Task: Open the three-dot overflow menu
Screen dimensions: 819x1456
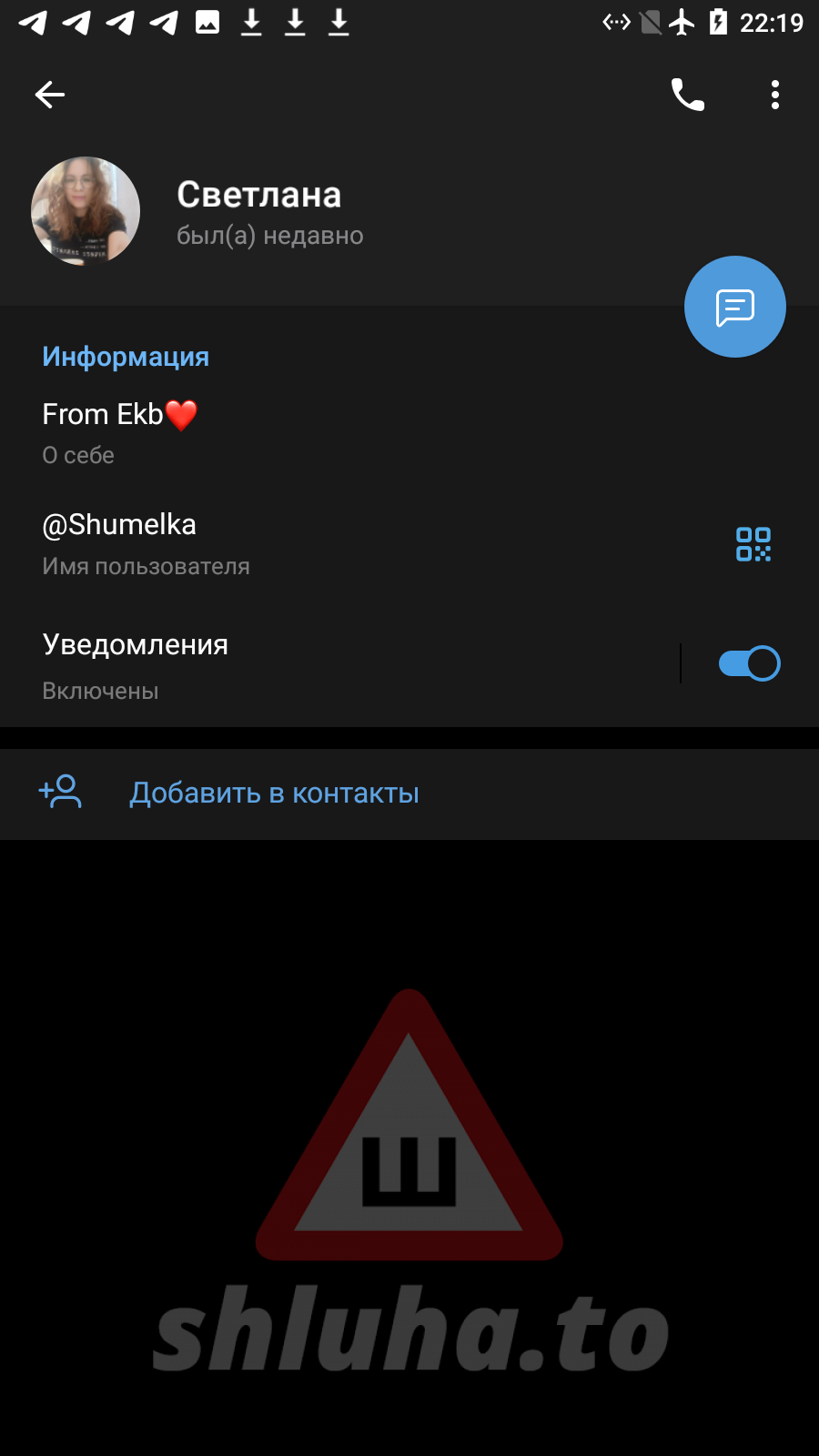Action: point(775,95)
